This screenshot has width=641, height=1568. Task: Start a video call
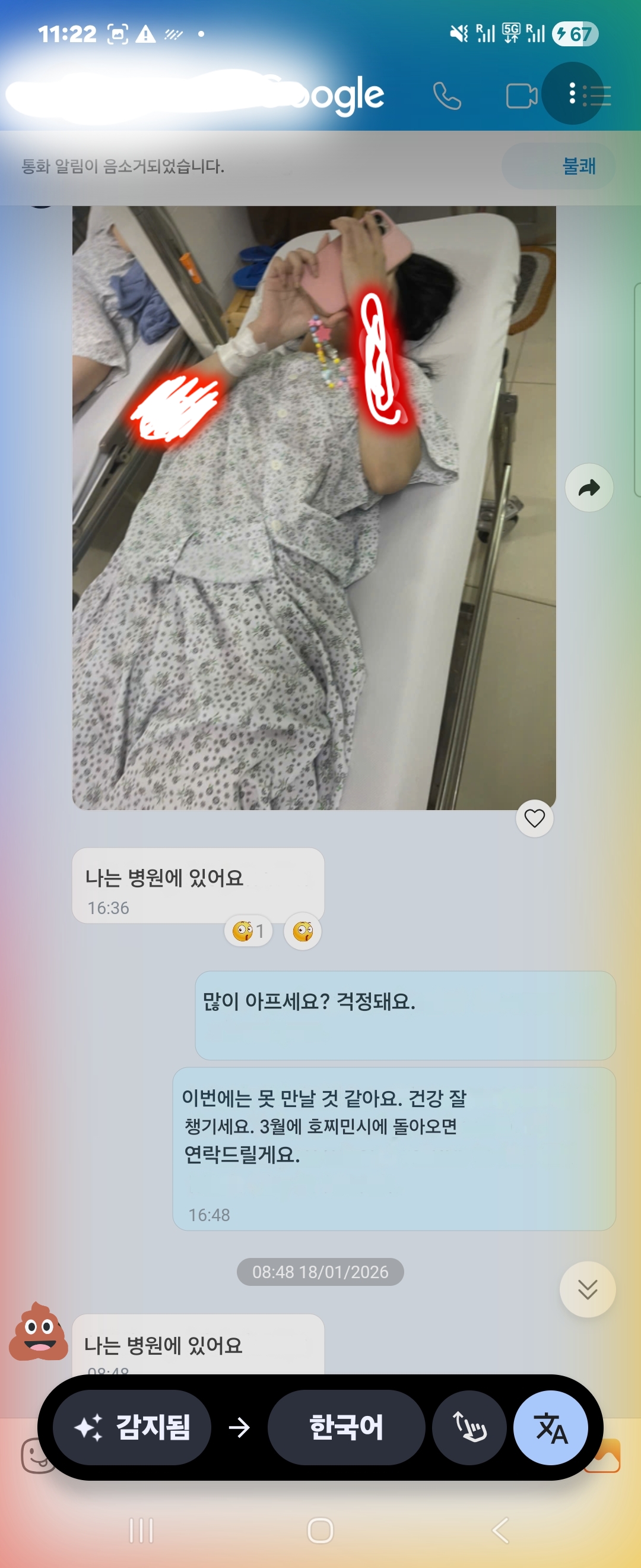(x=521, y=96)
